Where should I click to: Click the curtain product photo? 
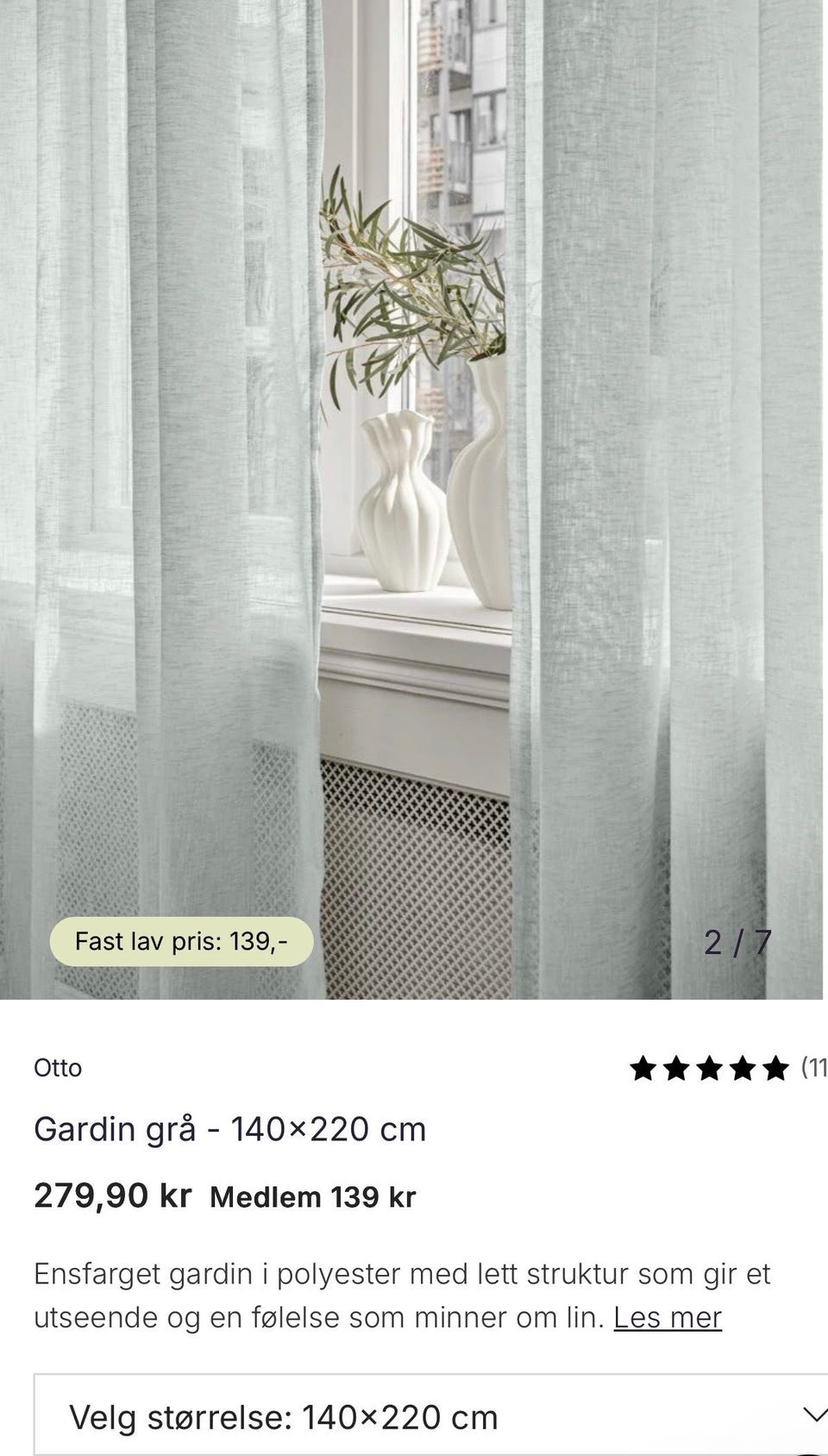tap(414, 492)
